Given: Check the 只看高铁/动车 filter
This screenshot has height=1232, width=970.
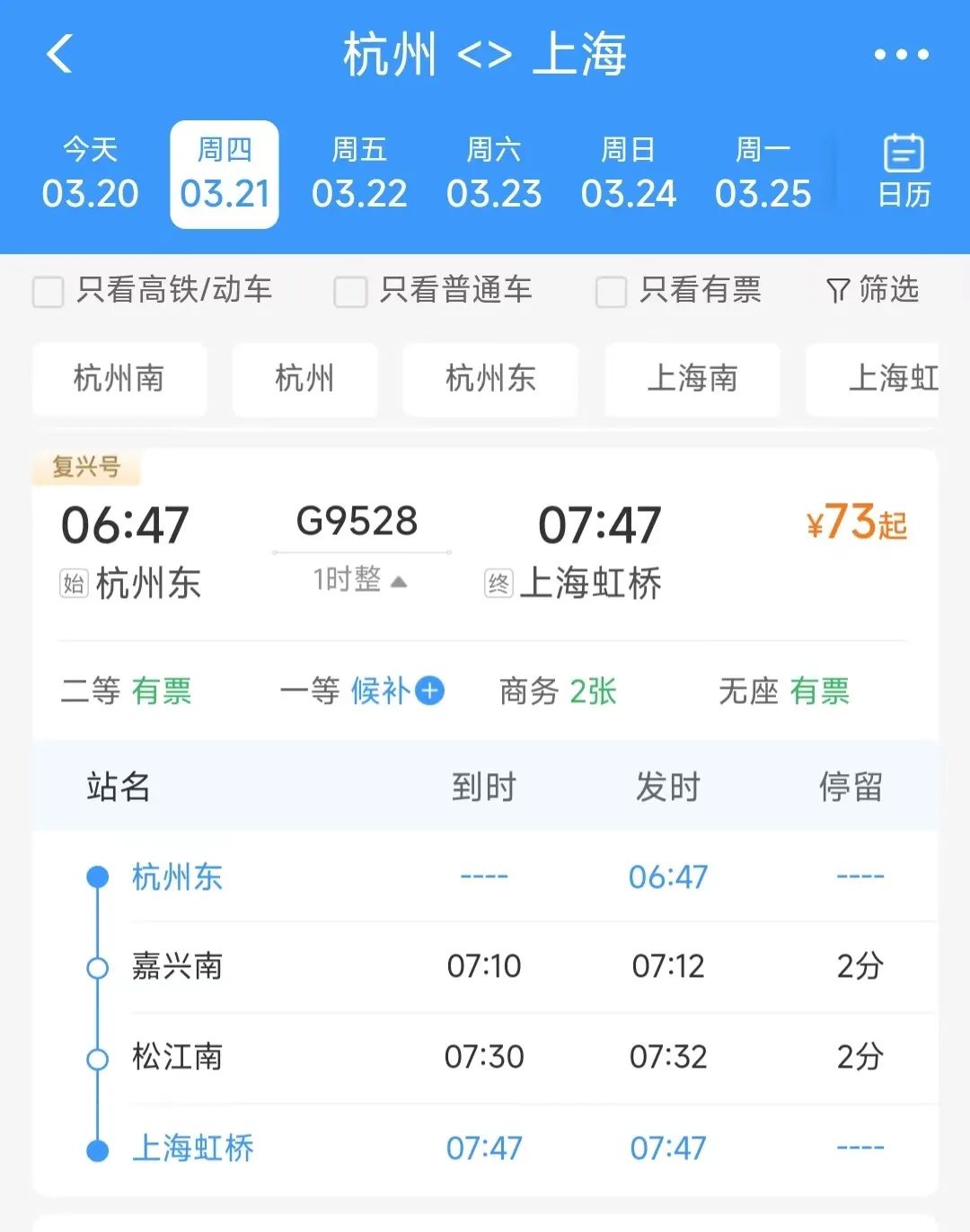Looking at the screenshot, I should (48, 291).
